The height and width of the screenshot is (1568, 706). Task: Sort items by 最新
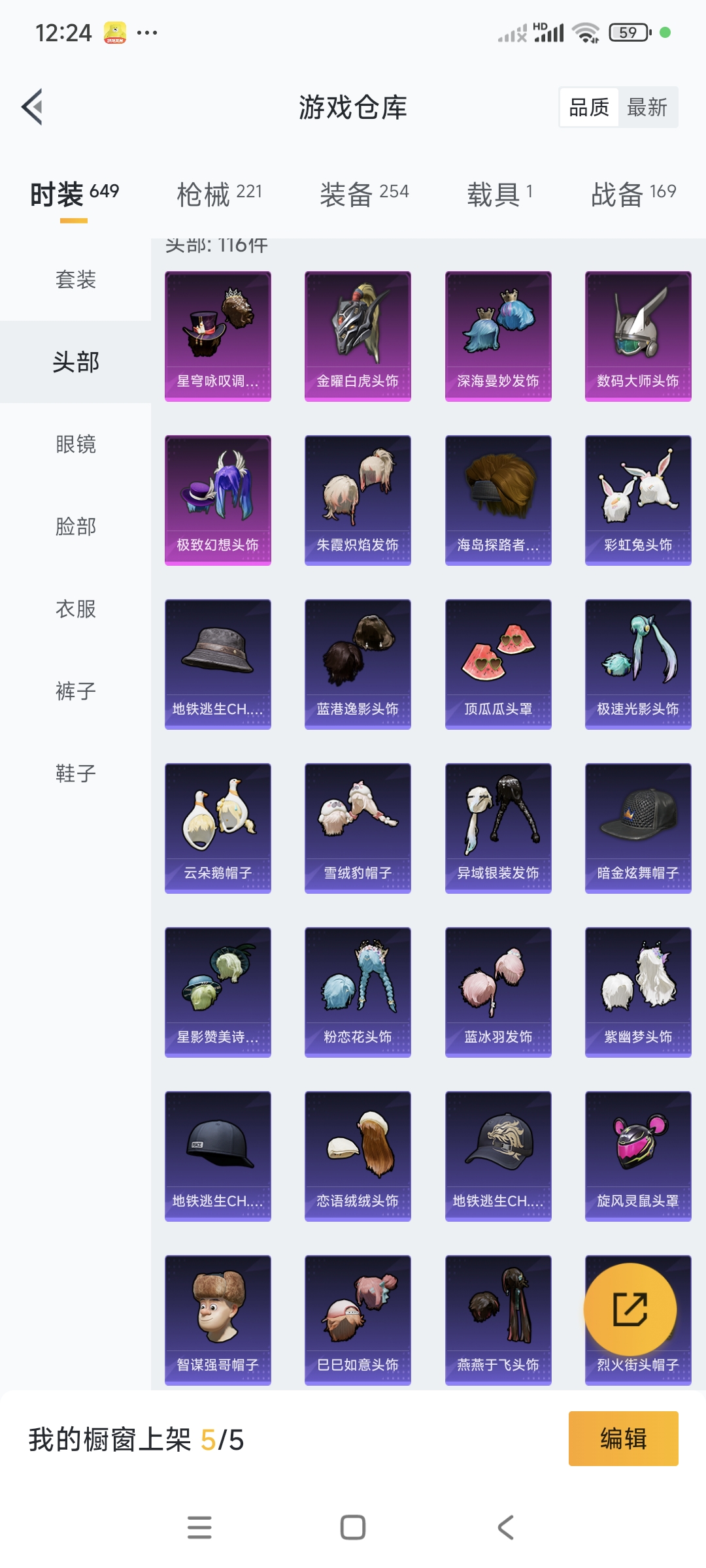point(647,107)
